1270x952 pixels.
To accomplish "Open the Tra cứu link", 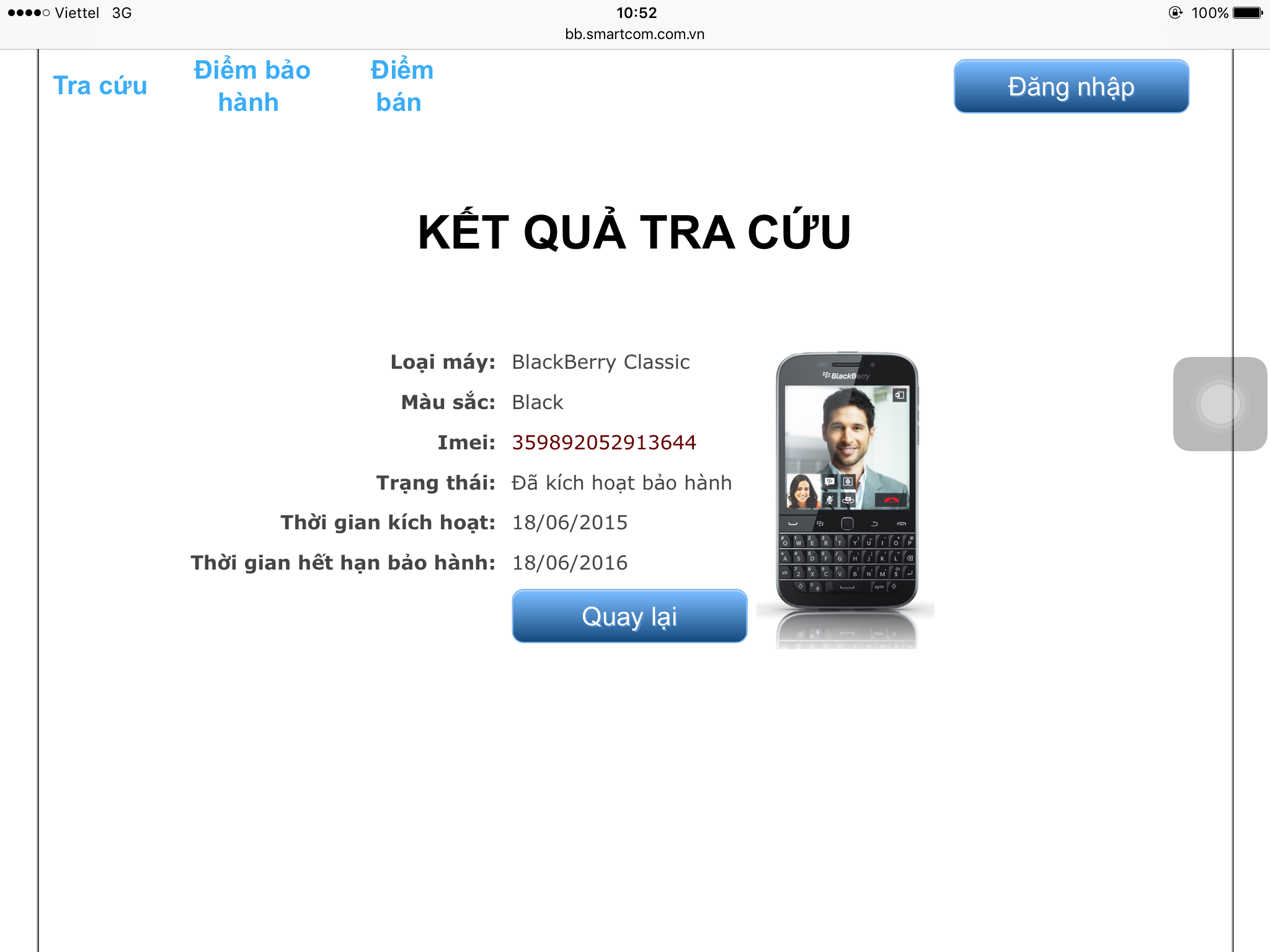I will [x=100, y=86].
